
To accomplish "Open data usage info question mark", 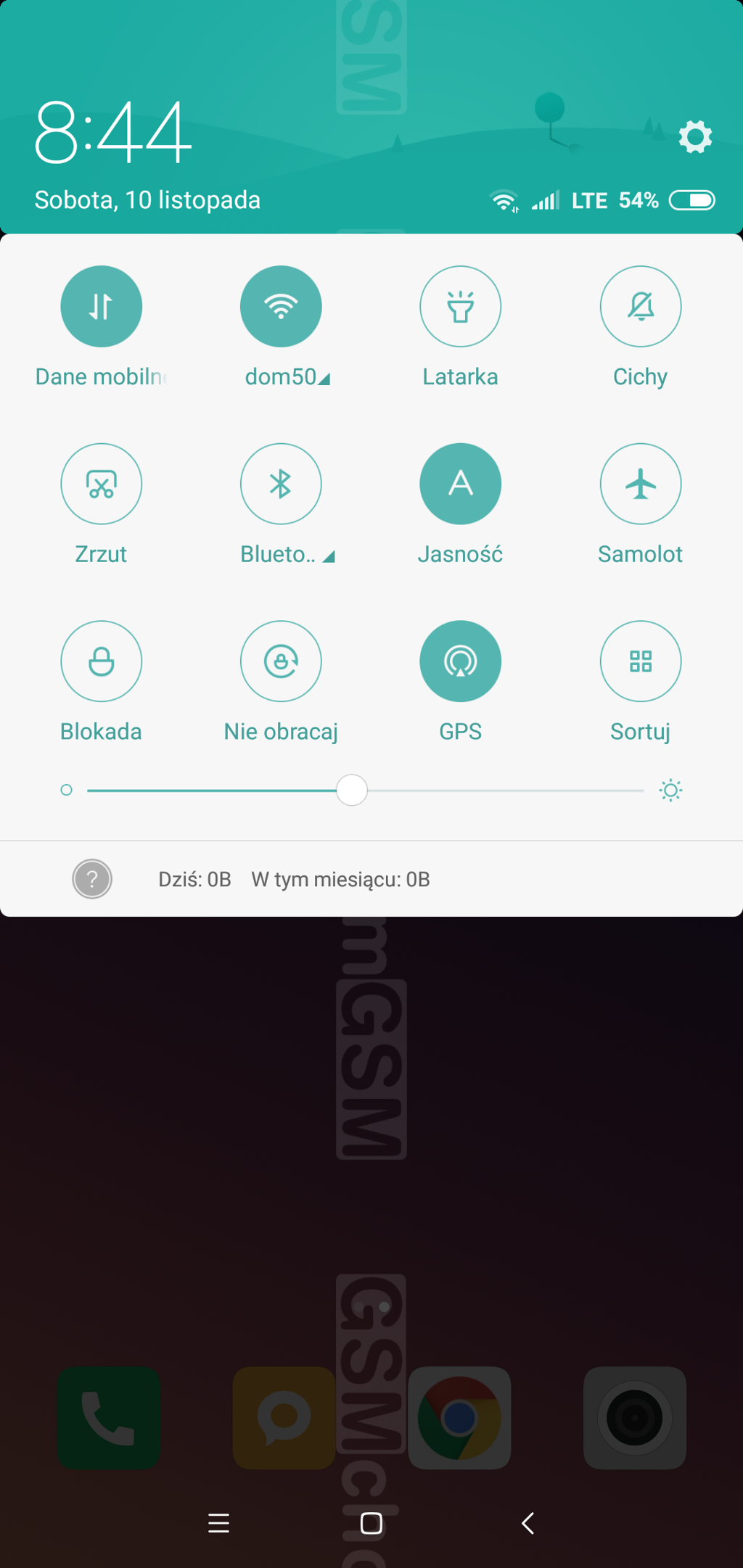I will (x=92, y=879).
